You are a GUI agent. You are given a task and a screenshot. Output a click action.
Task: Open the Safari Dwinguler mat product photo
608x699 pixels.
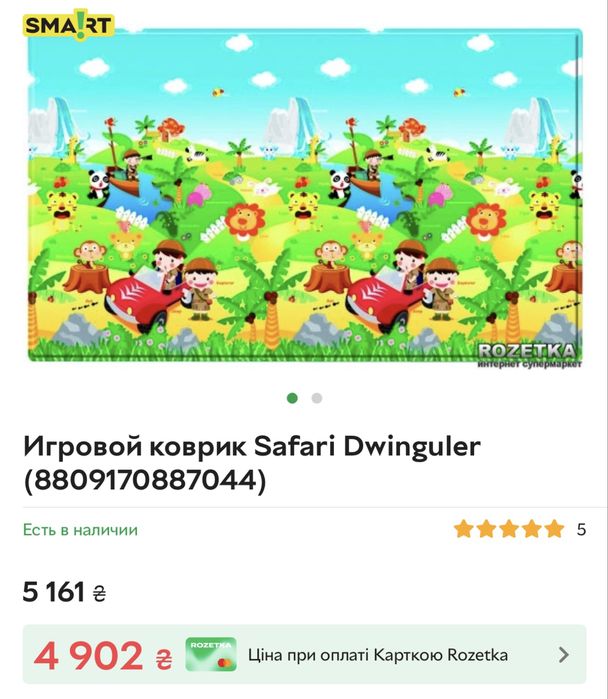point(304,195)
